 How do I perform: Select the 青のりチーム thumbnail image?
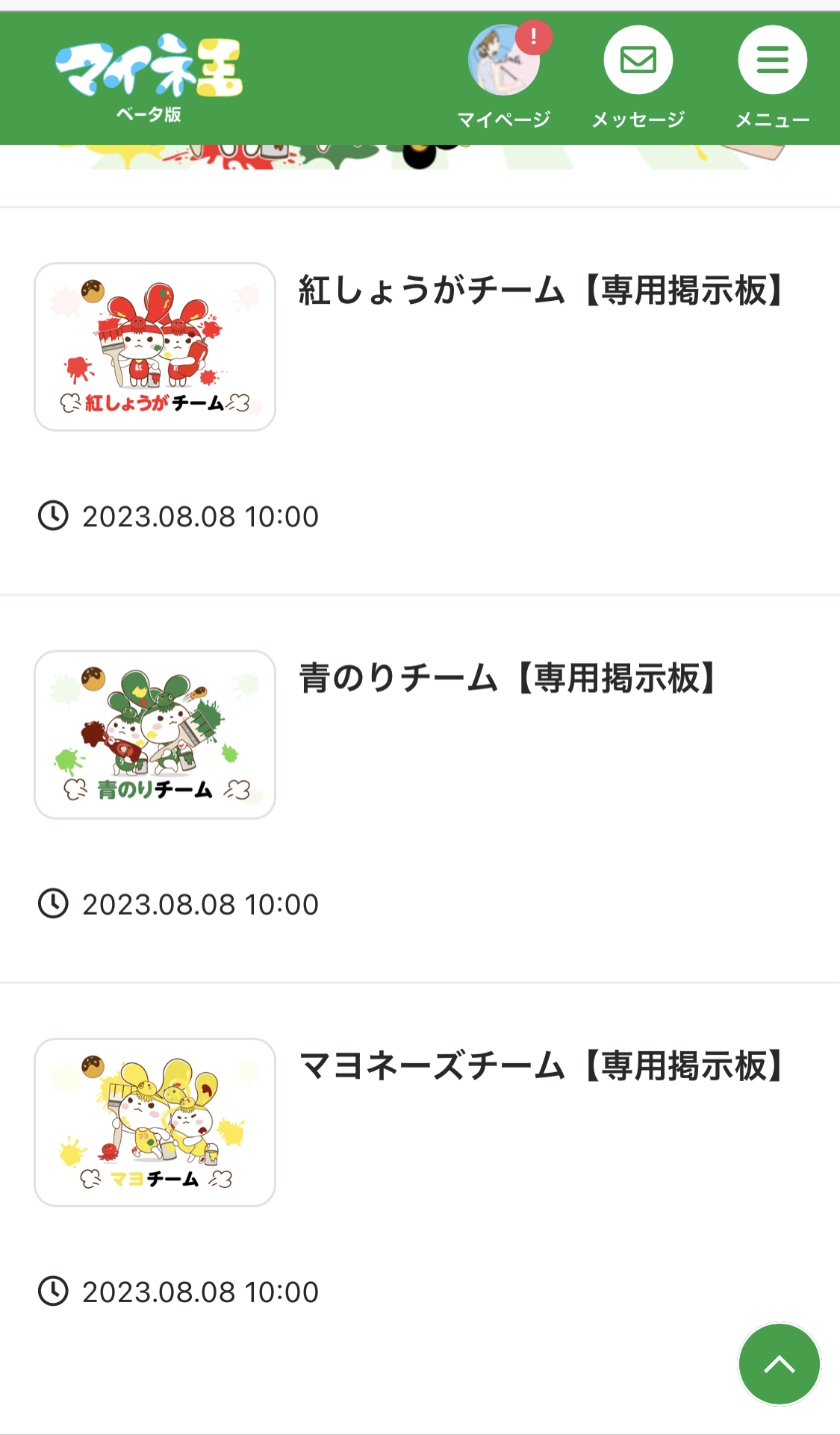click(x=155, y=735)
